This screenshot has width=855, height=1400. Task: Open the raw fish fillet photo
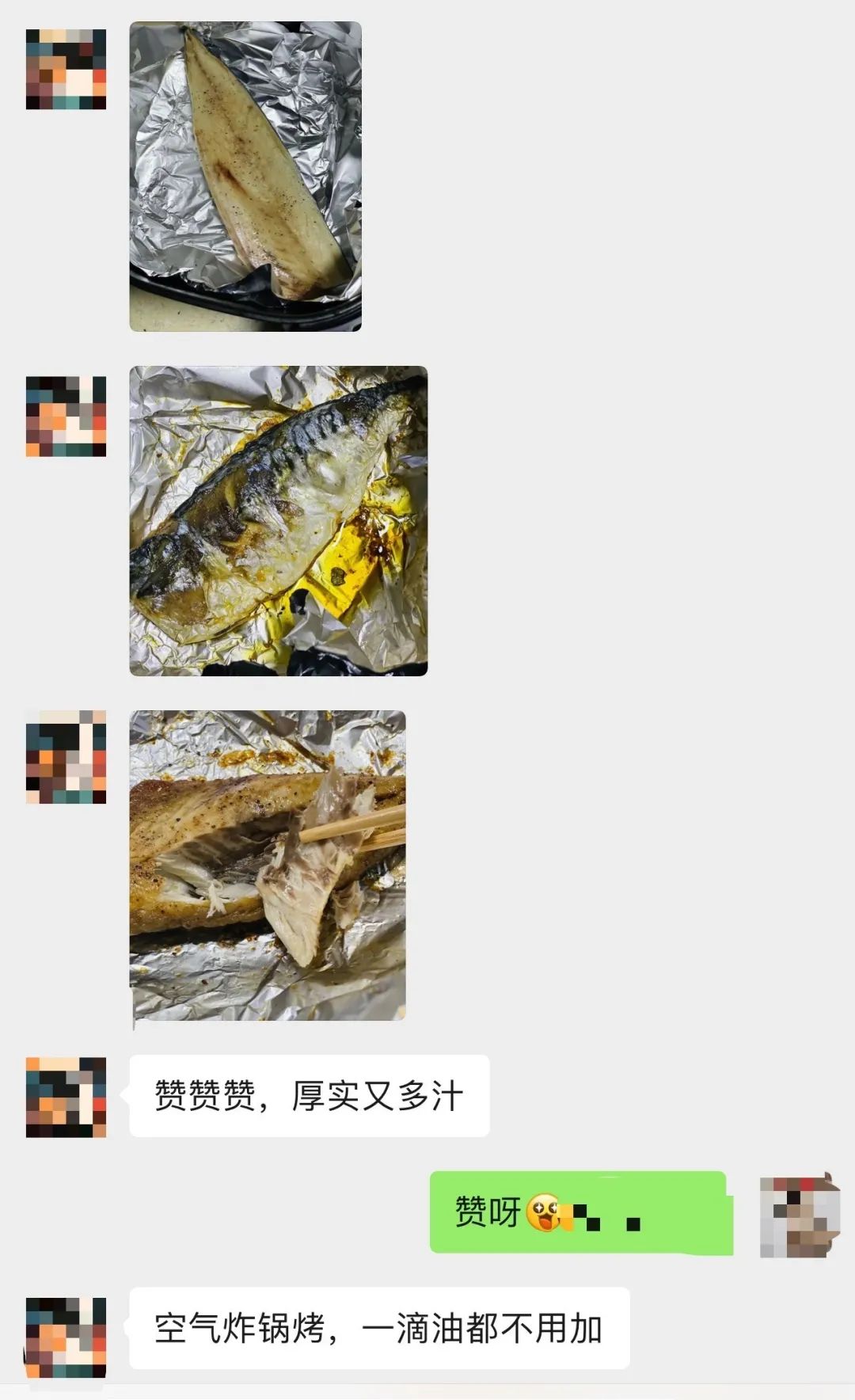(245, 177)
